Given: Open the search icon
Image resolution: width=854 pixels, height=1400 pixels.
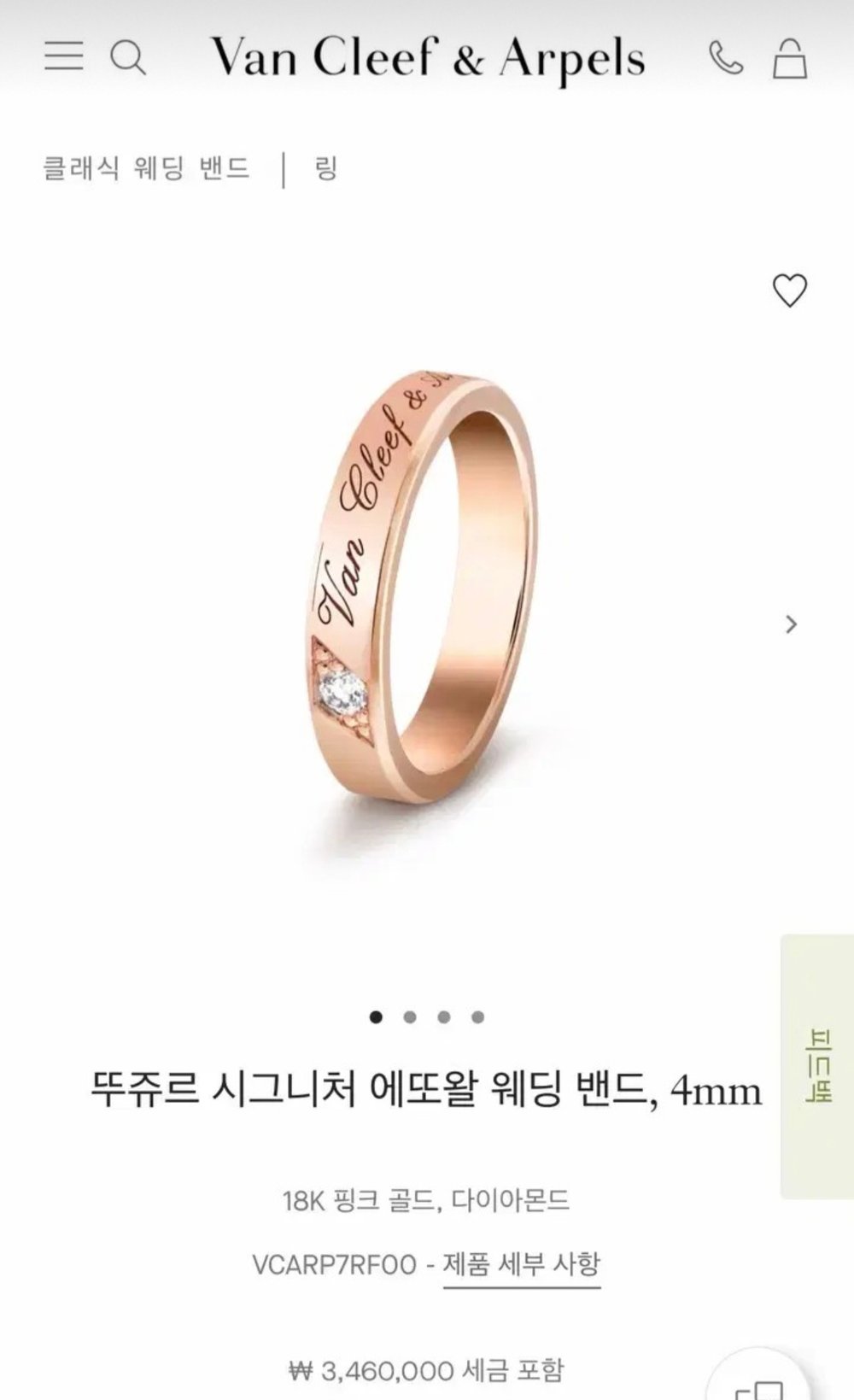Looking at the screenshot, I should click(x=128, y=58).
